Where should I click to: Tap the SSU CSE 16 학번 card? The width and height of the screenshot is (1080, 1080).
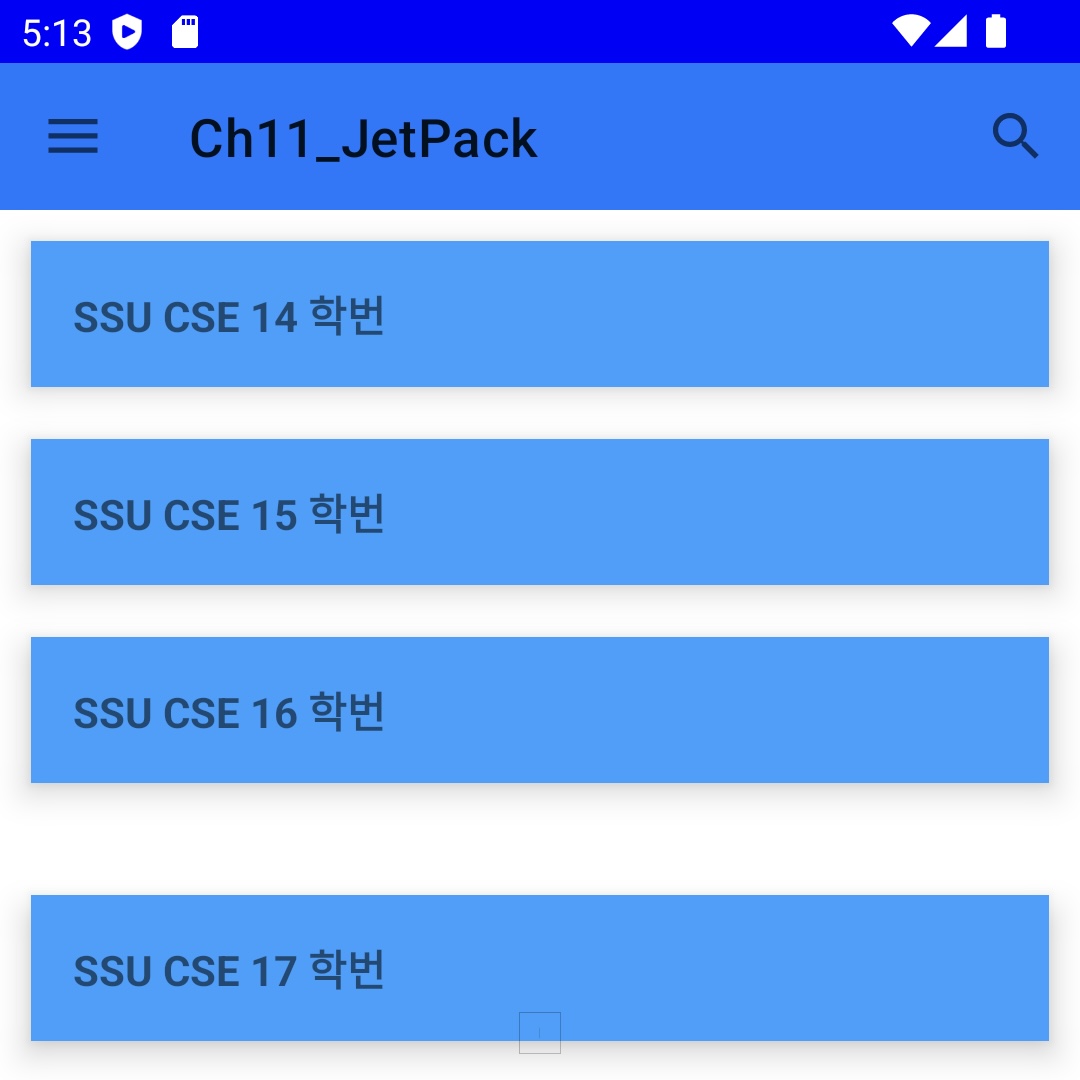tap(540, 710)
